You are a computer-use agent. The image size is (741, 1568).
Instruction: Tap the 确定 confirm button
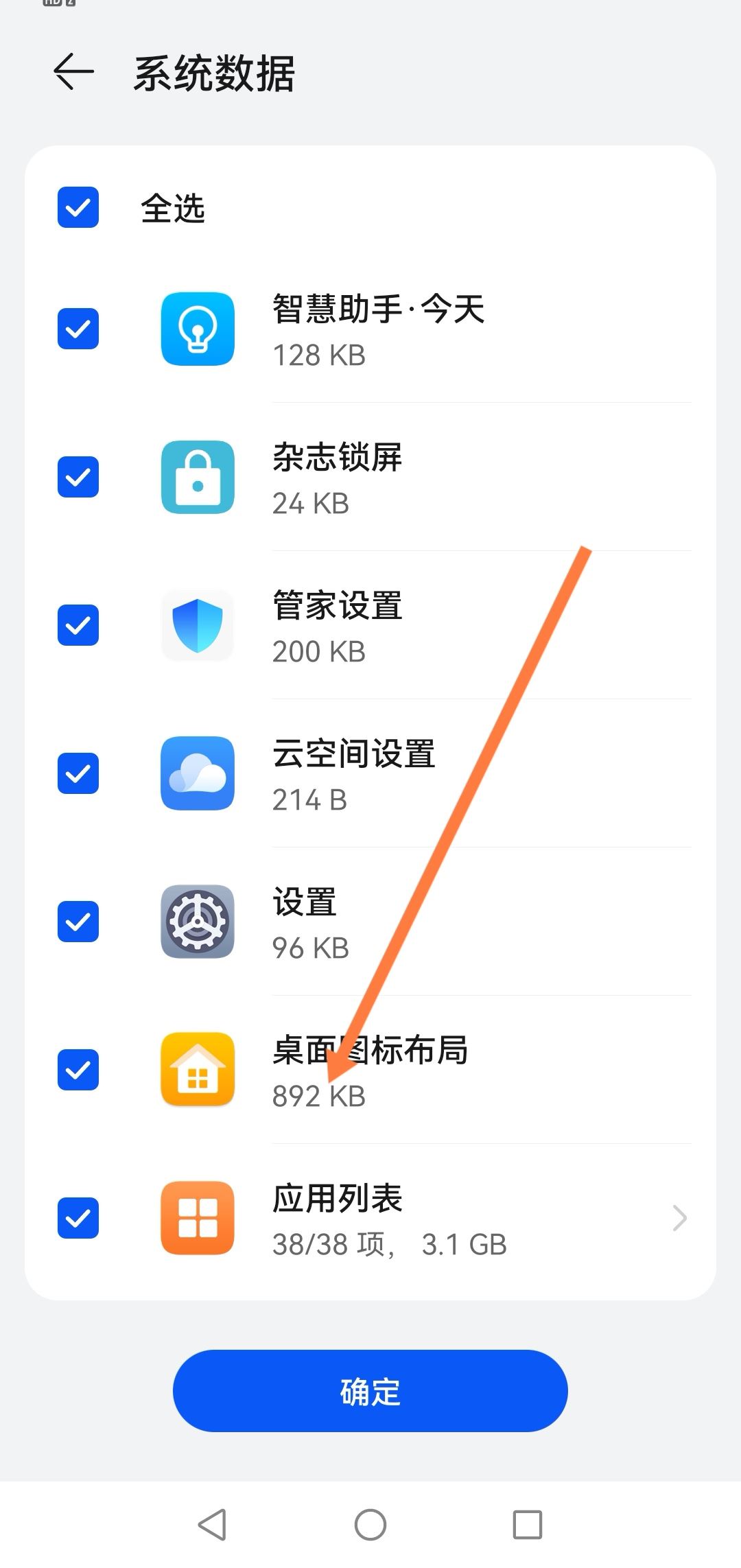(370, 1391)
